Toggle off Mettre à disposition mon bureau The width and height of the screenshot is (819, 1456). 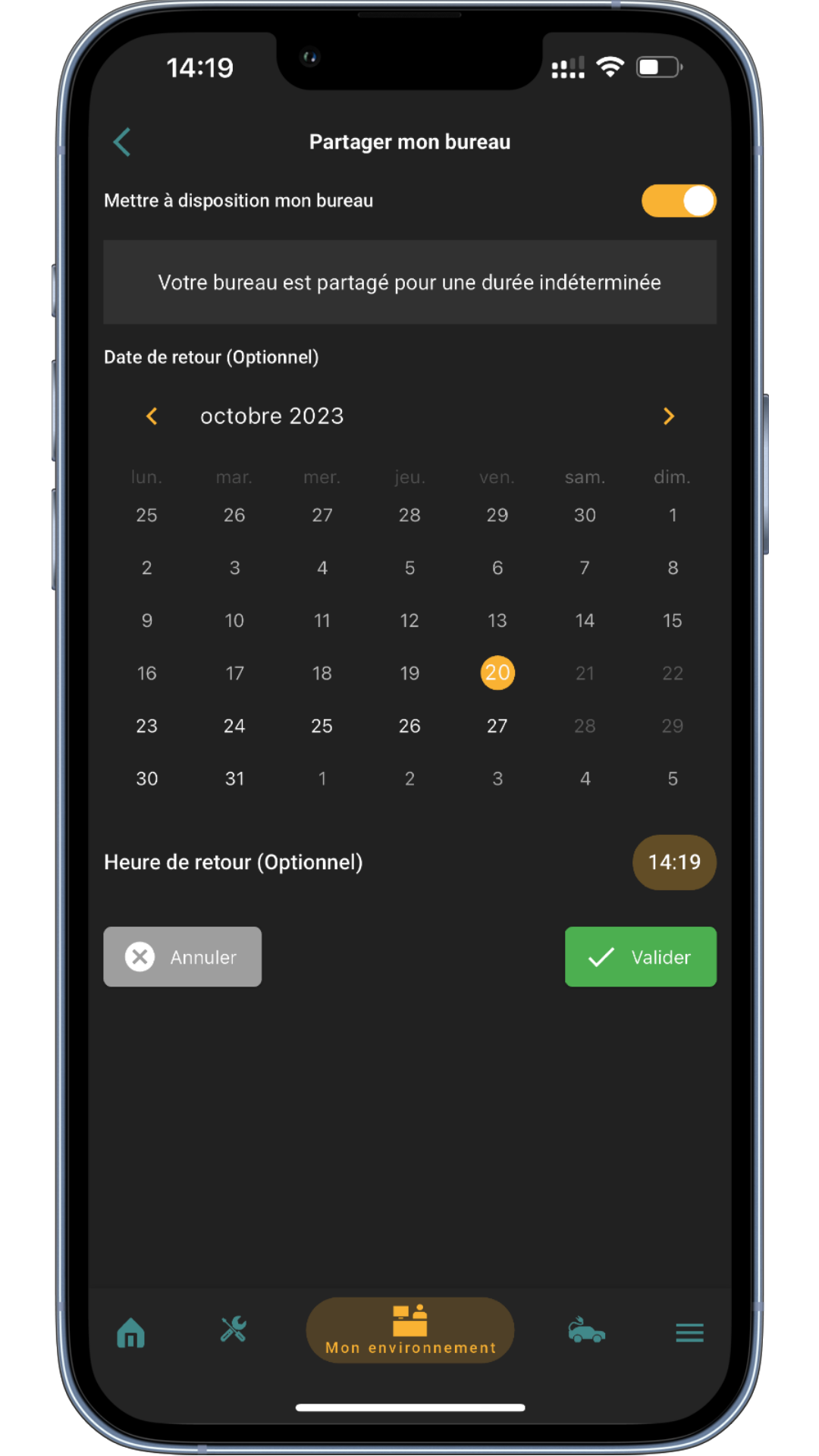pyautogui.click(x=679, y=201)
